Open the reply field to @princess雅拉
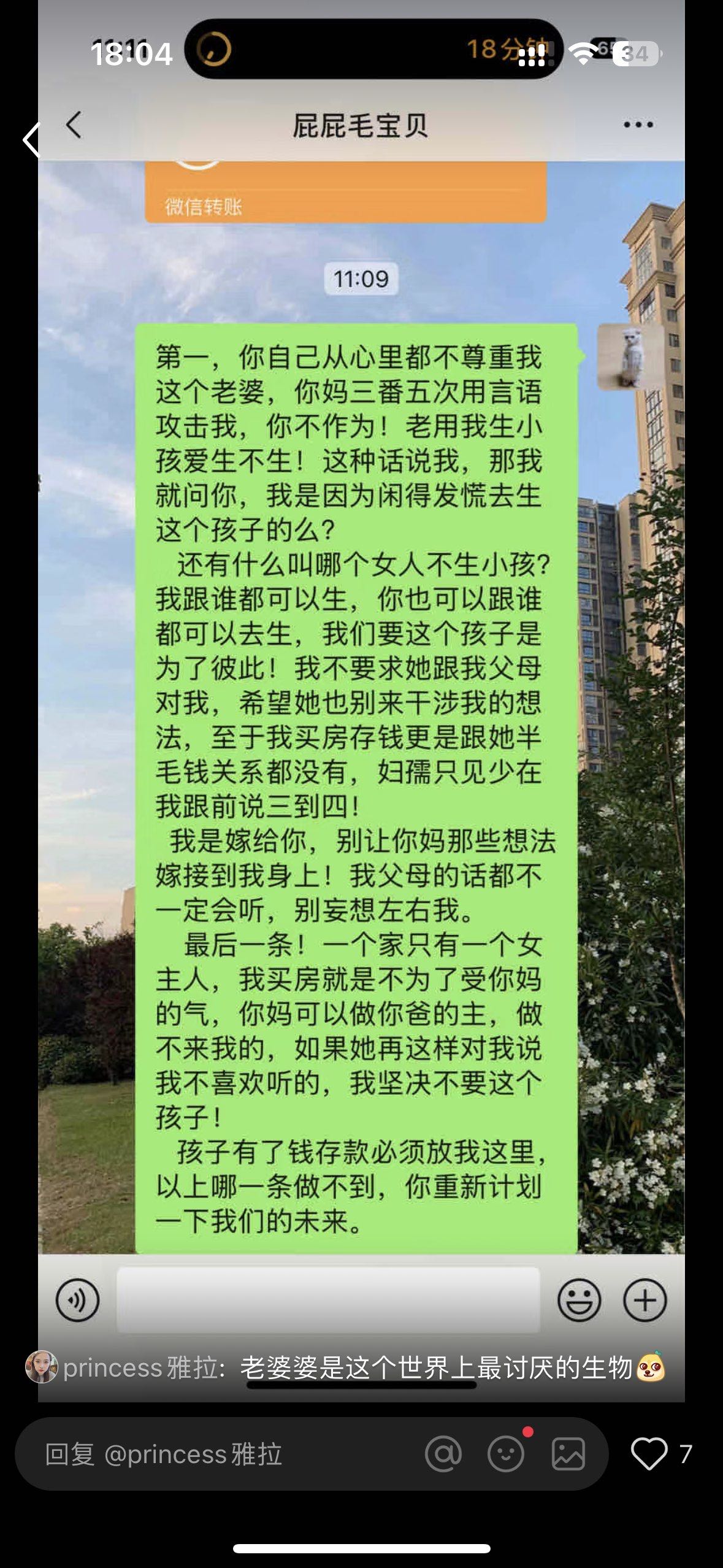Image resolution: width=723 pixels, height=1568 pixels. coord(221,1454)
